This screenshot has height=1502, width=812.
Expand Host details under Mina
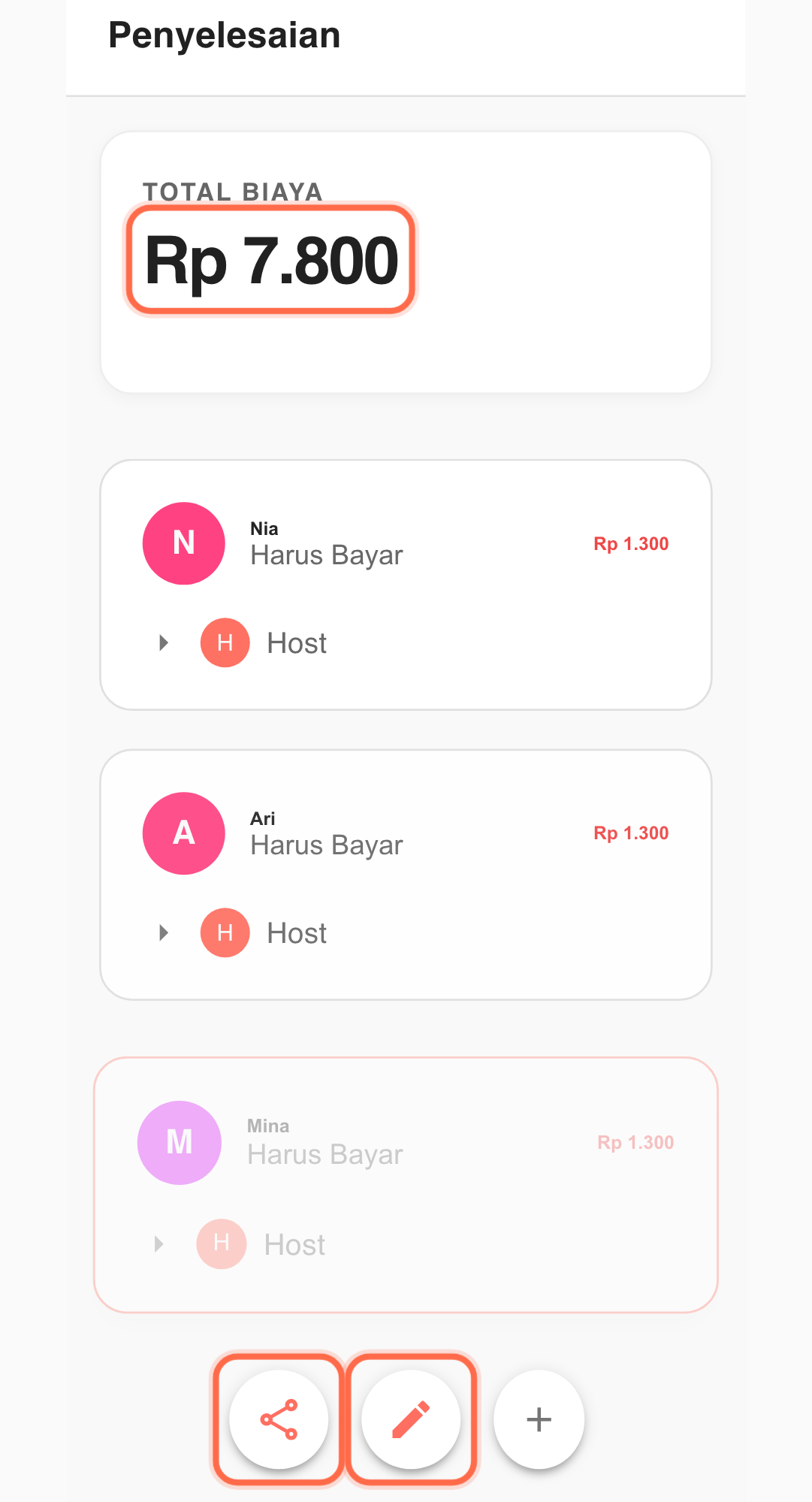pyautogui.click(x=159, y=1244)
